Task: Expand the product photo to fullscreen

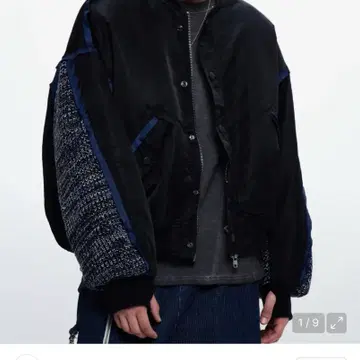Action: click(x=336, y=323)
